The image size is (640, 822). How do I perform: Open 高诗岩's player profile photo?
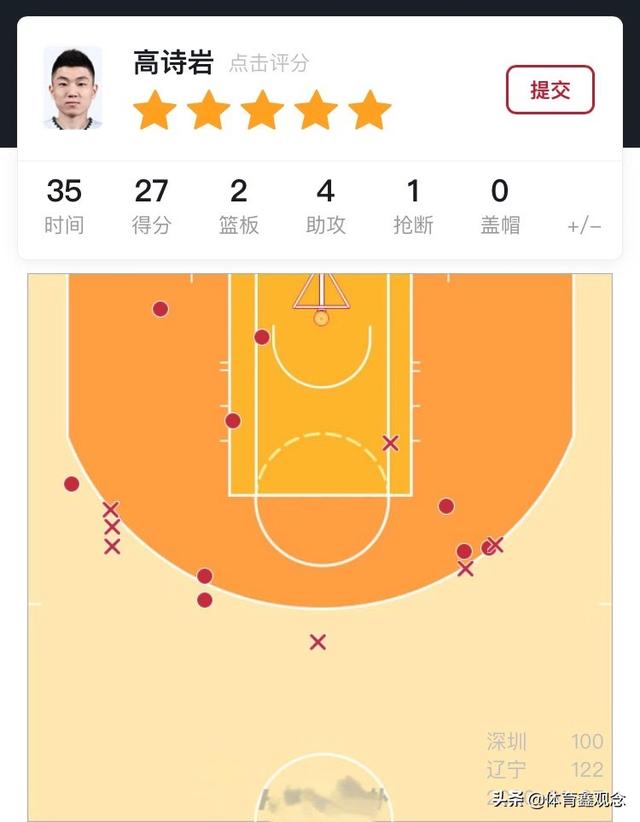[x=73, y=88]
